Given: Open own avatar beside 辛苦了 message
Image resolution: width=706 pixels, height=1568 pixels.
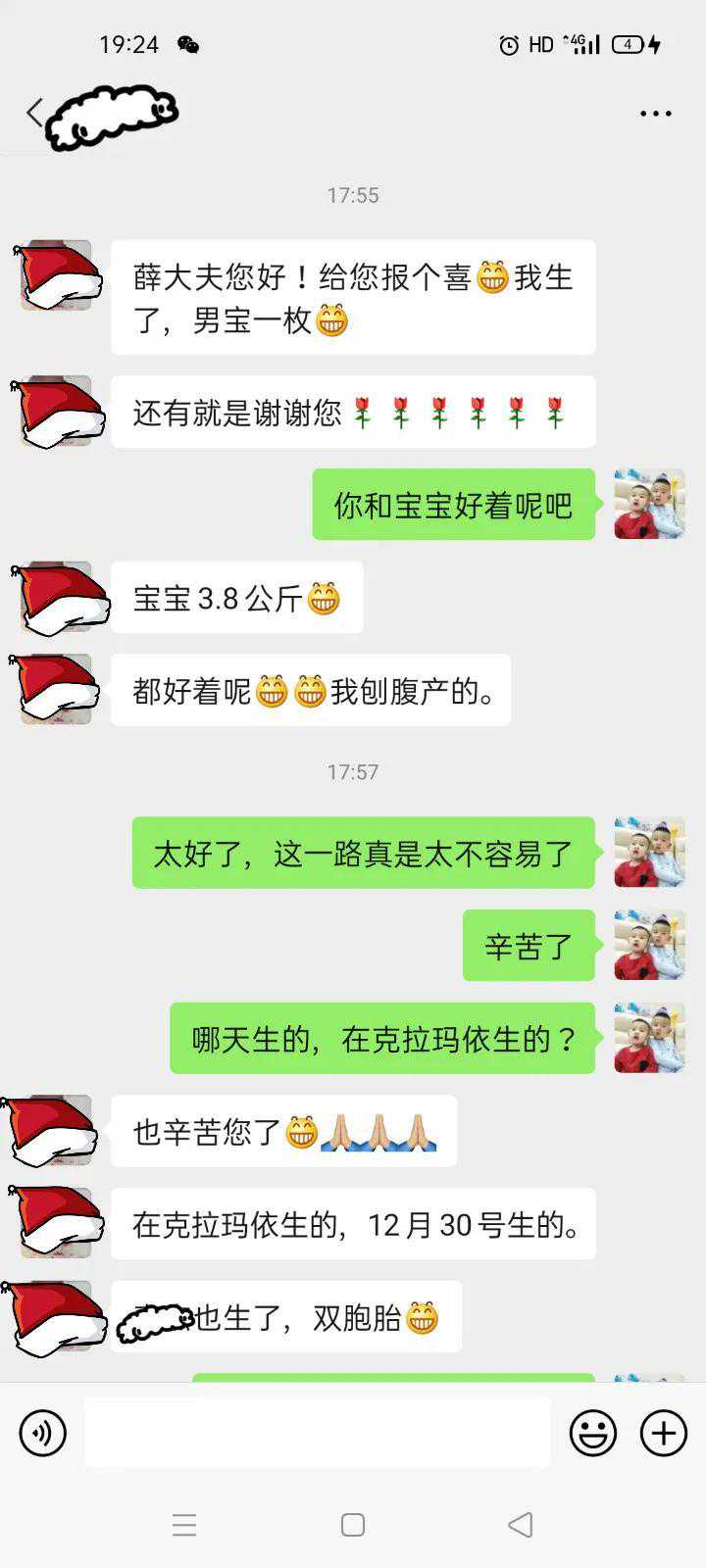Looking at the screenshot, I should click(649, 946).
